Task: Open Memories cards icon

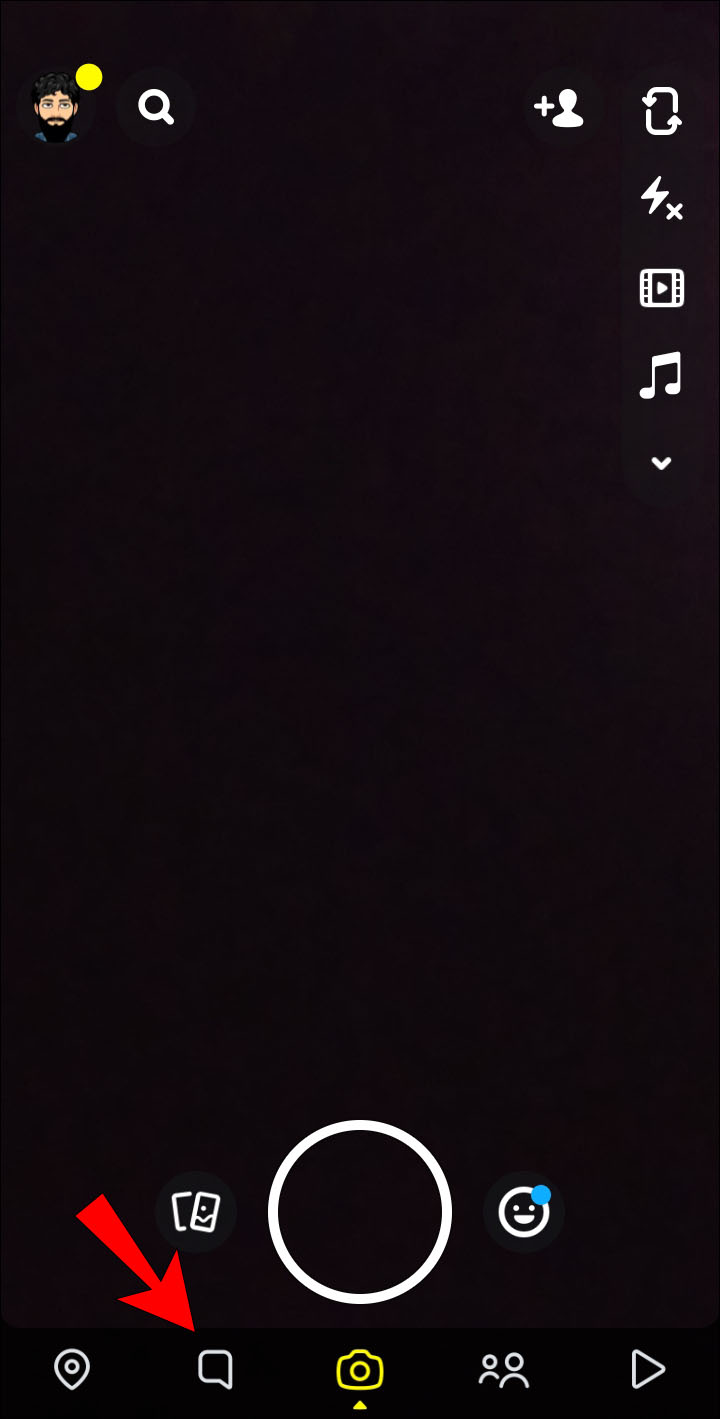Action: point(196,1211)
